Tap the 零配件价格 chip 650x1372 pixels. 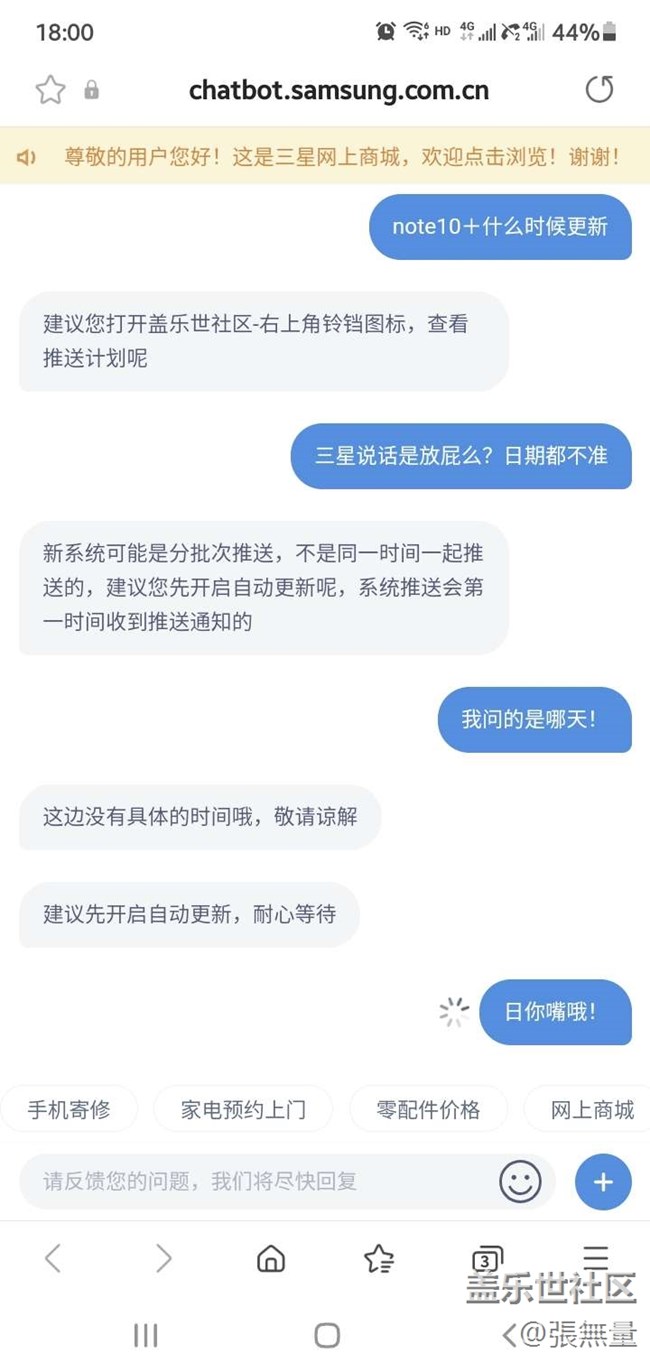point(428,1109)
